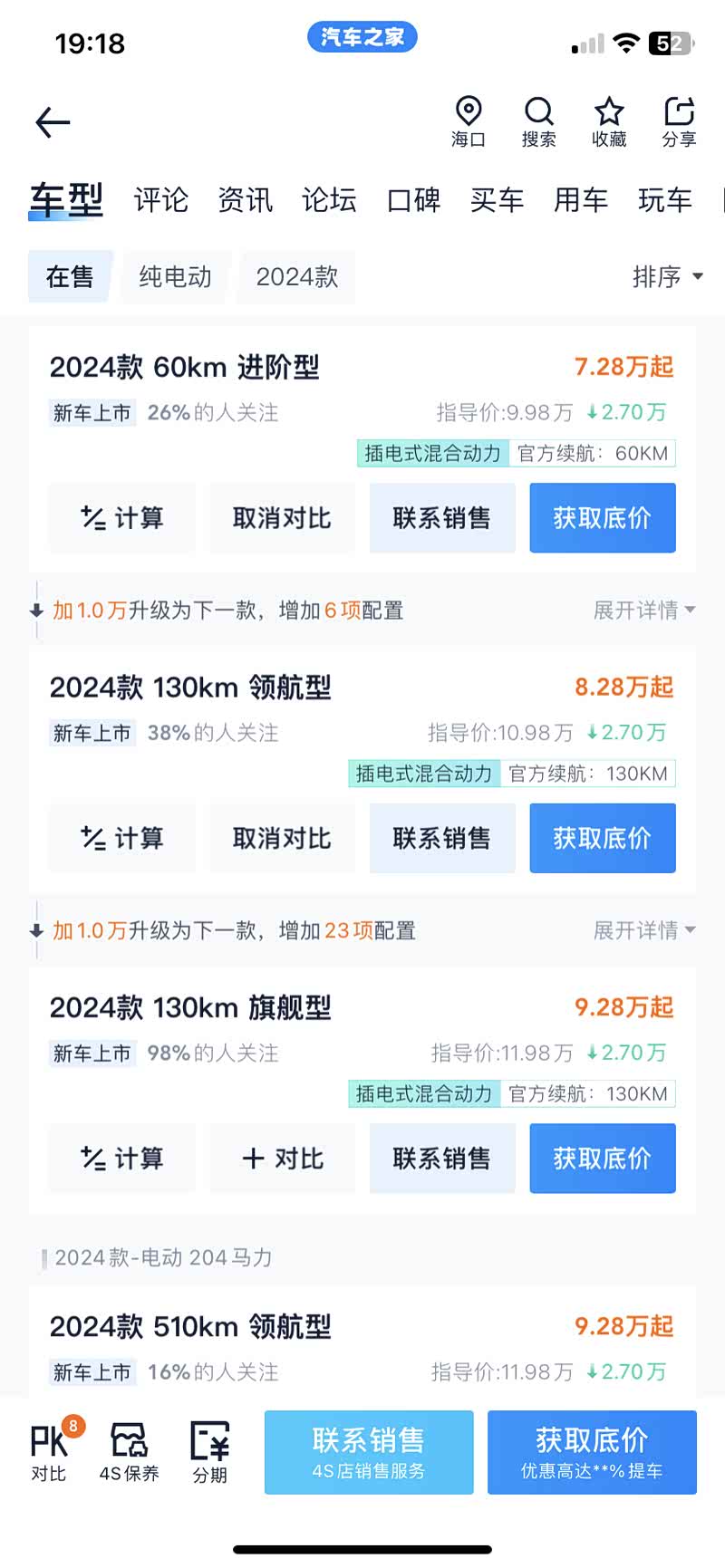Tap 联系销售 for 130km 旗舰型
This screenshot has height=1568, width=725.
tap(442, 1158)
